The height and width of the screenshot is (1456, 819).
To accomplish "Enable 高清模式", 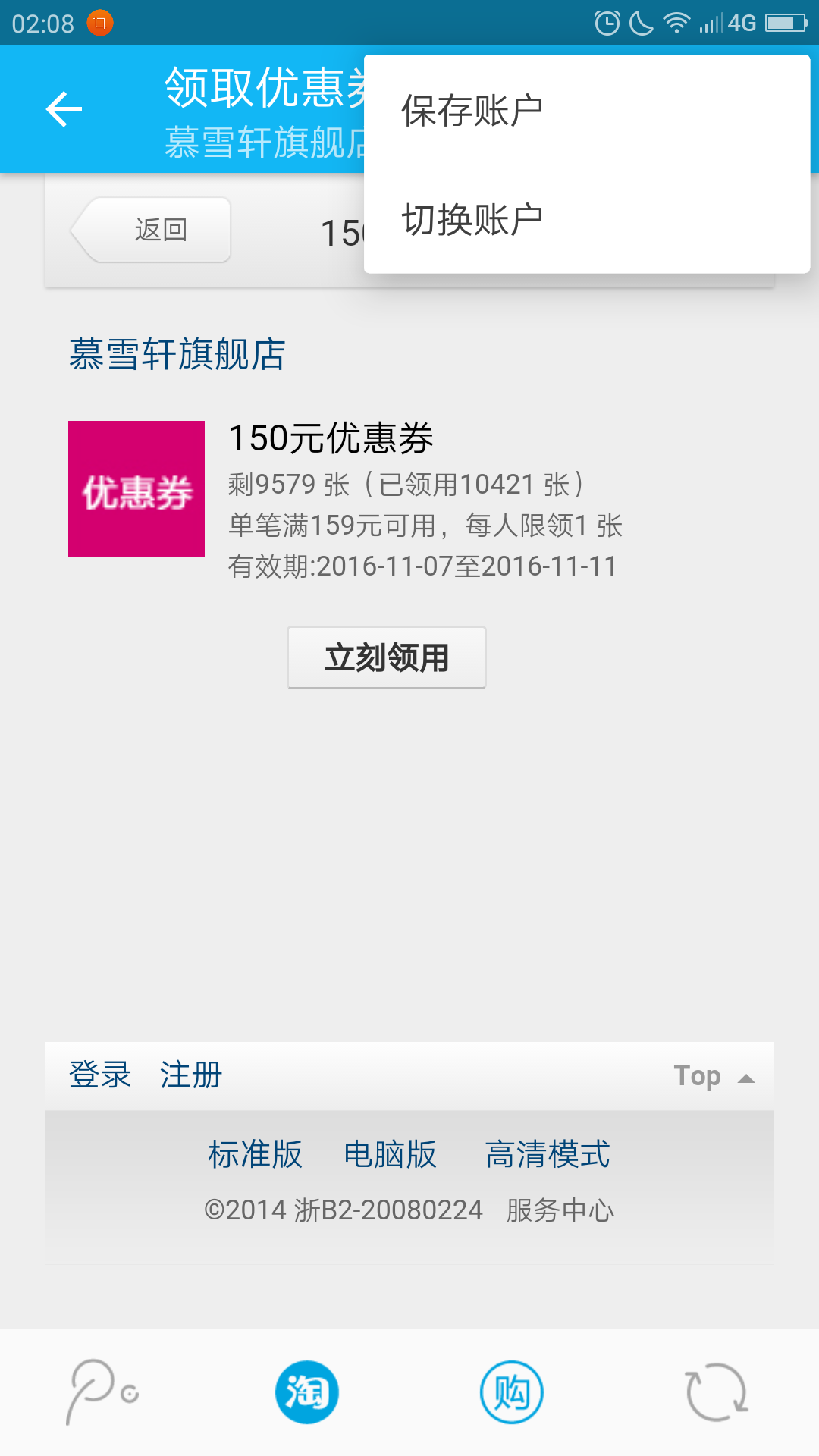I will tap(547, 1154).
